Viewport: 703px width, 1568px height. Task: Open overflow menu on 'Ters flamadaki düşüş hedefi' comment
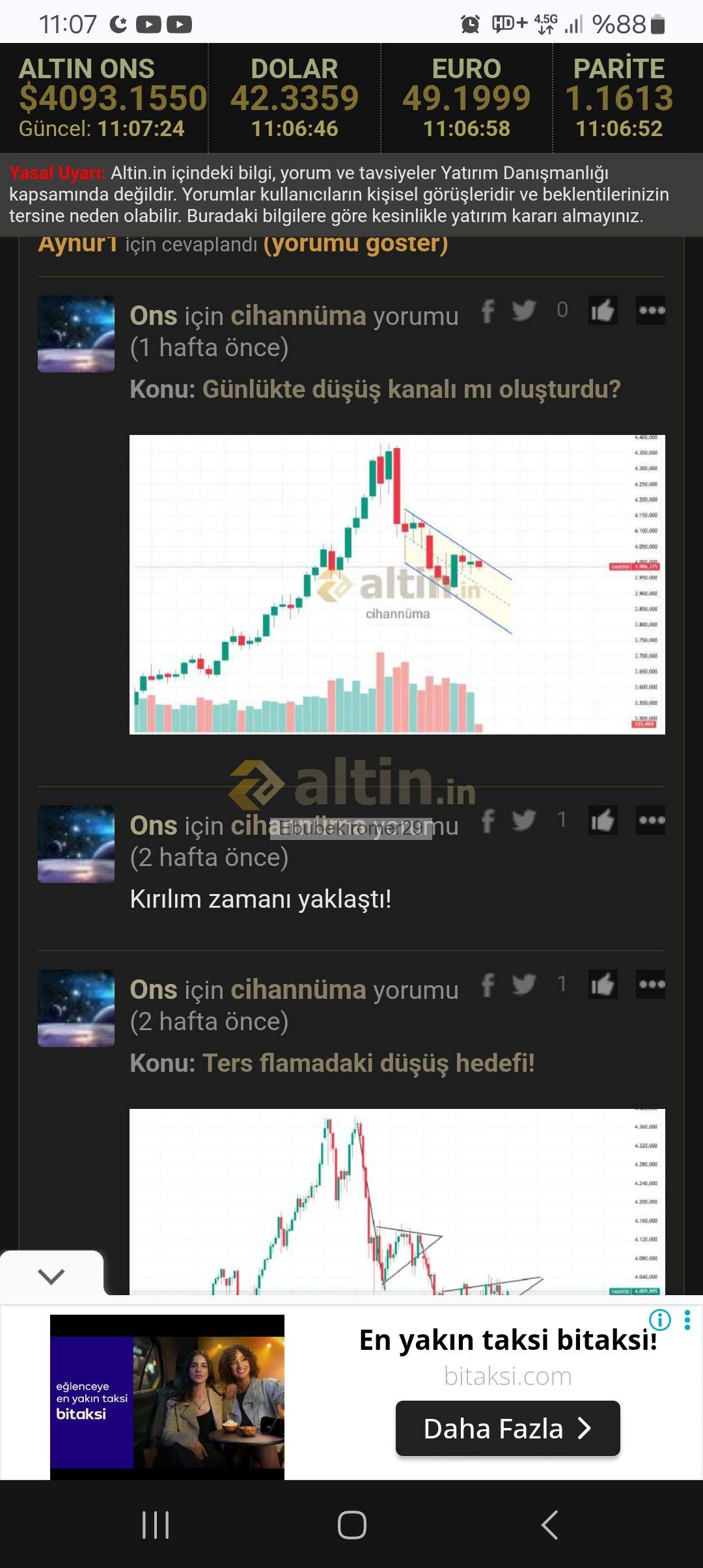[x=651, y=985]
